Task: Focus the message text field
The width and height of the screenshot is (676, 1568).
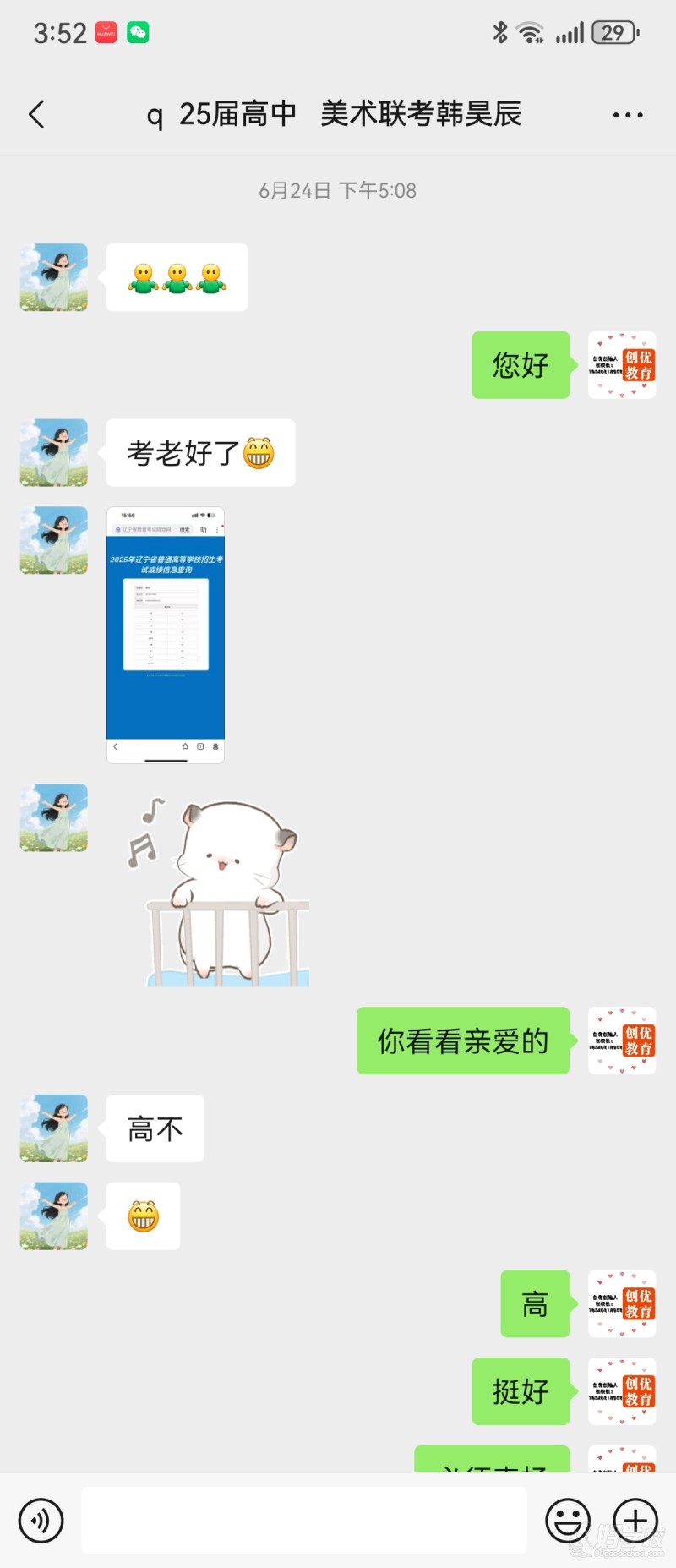Action: tap(304, 1520)
